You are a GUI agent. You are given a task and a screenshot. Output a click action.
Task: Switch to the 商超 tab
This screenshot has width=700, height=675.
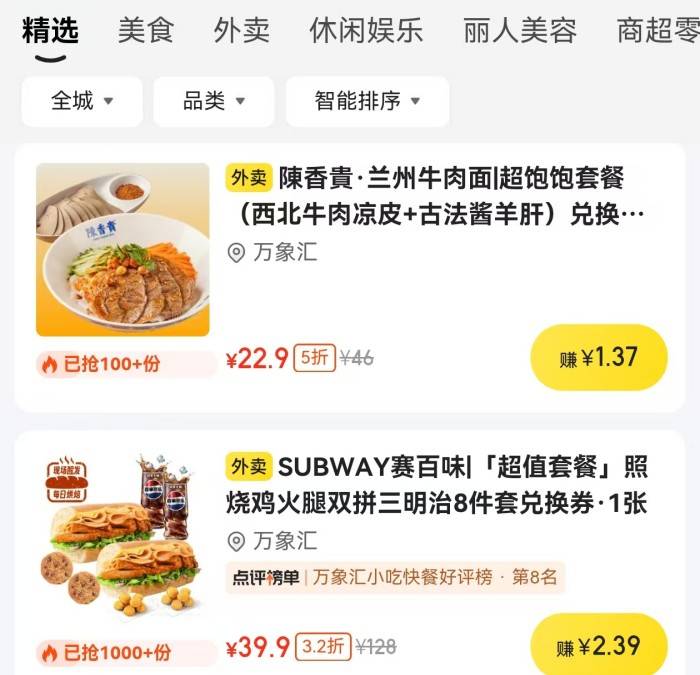(656, 30)
